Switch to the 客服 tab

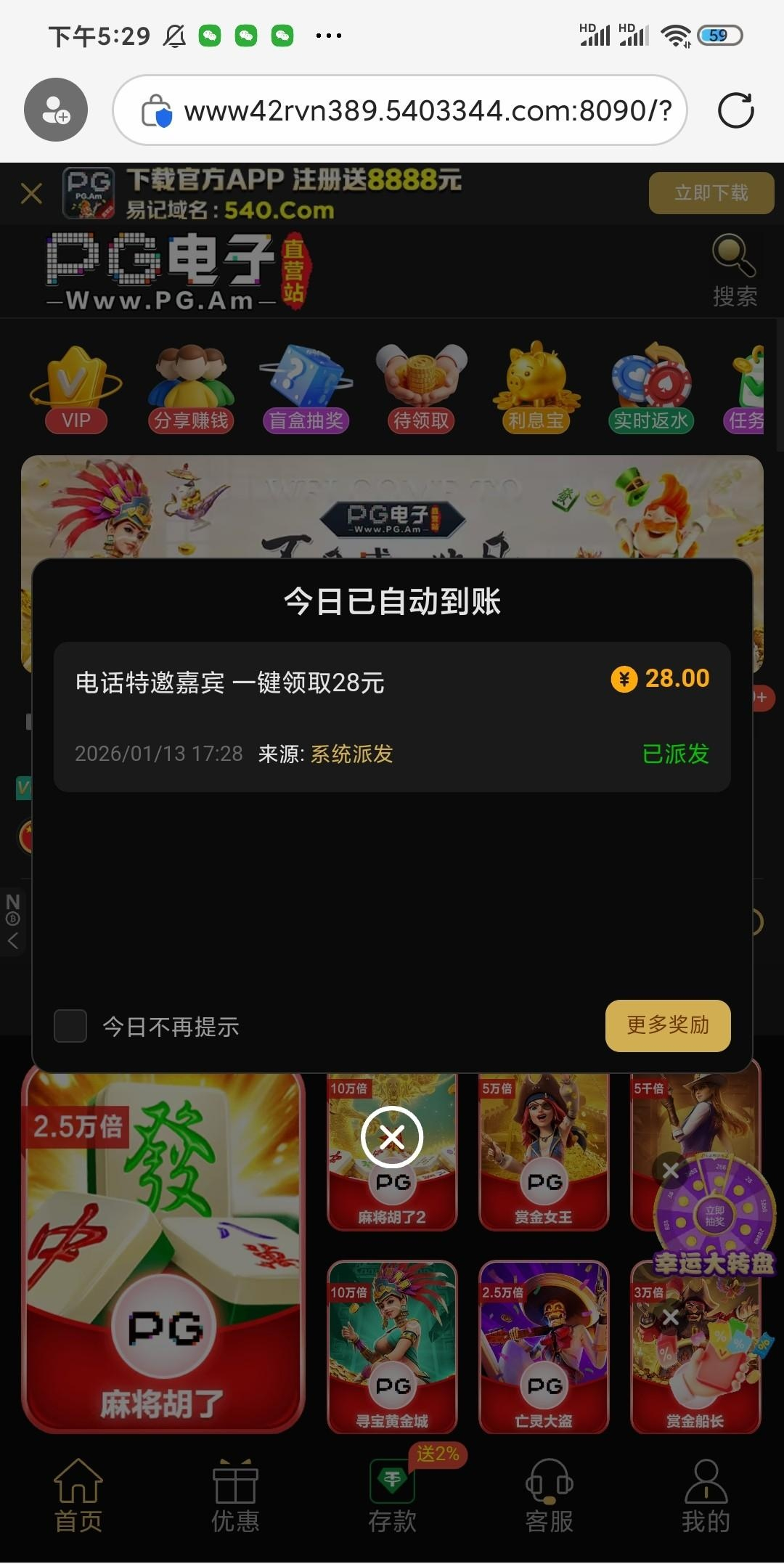550,1497
